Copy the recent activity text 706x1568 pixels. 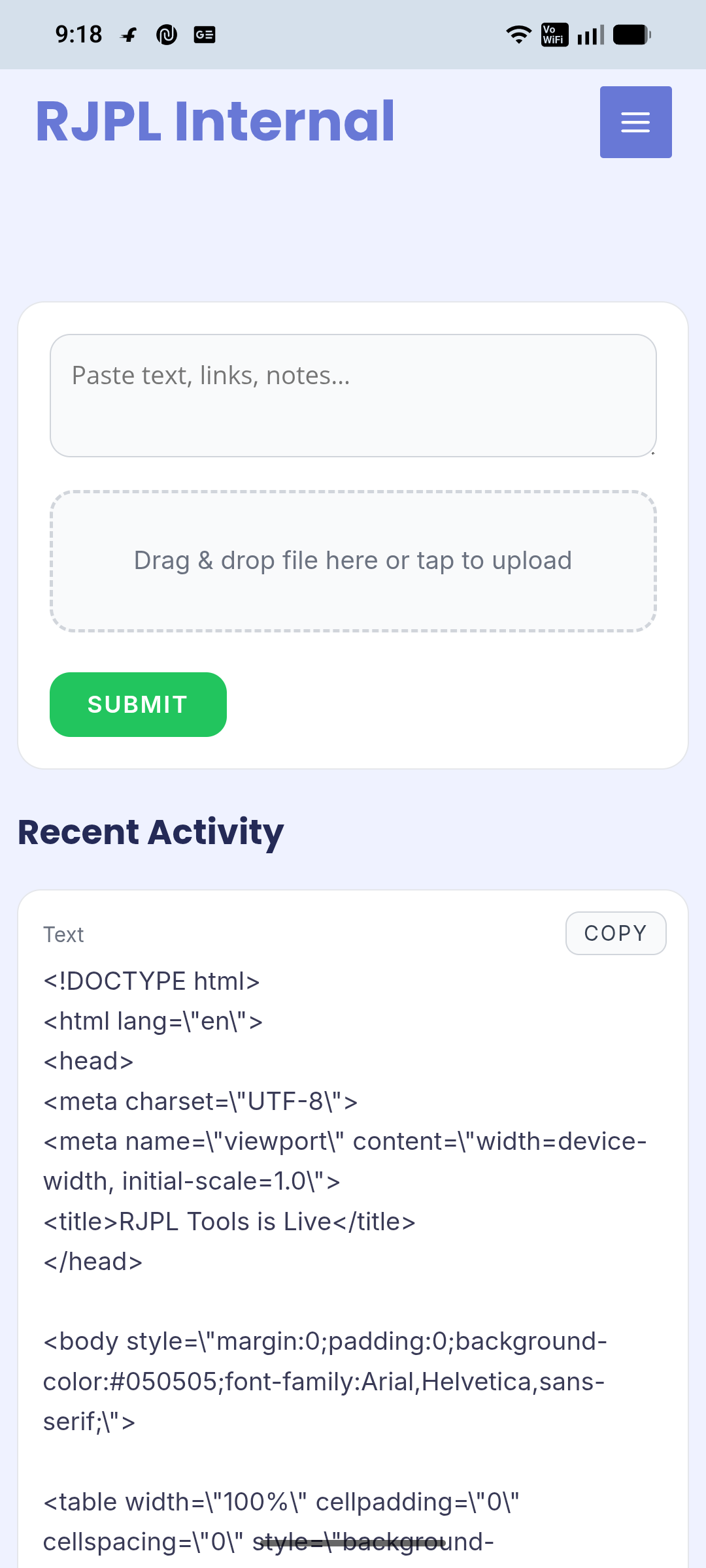(615, 933)
